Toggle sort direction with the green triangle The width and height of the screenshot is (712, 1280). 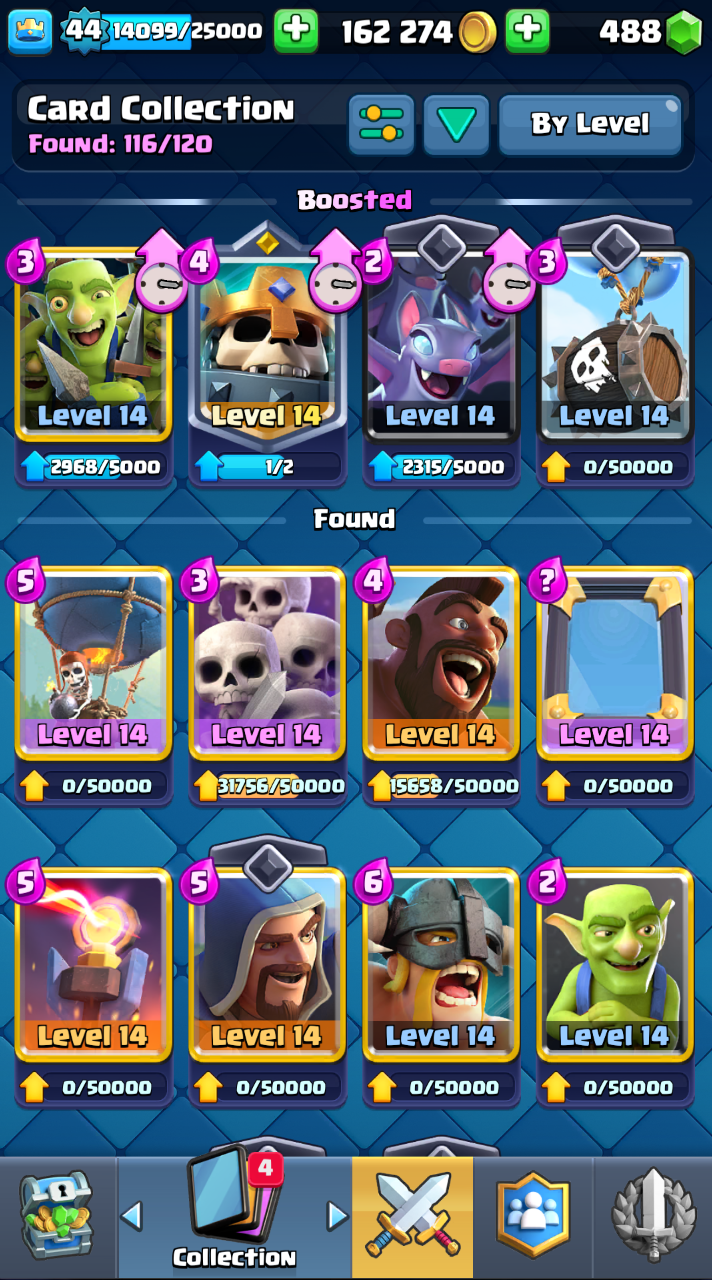[x=456, y=125]
